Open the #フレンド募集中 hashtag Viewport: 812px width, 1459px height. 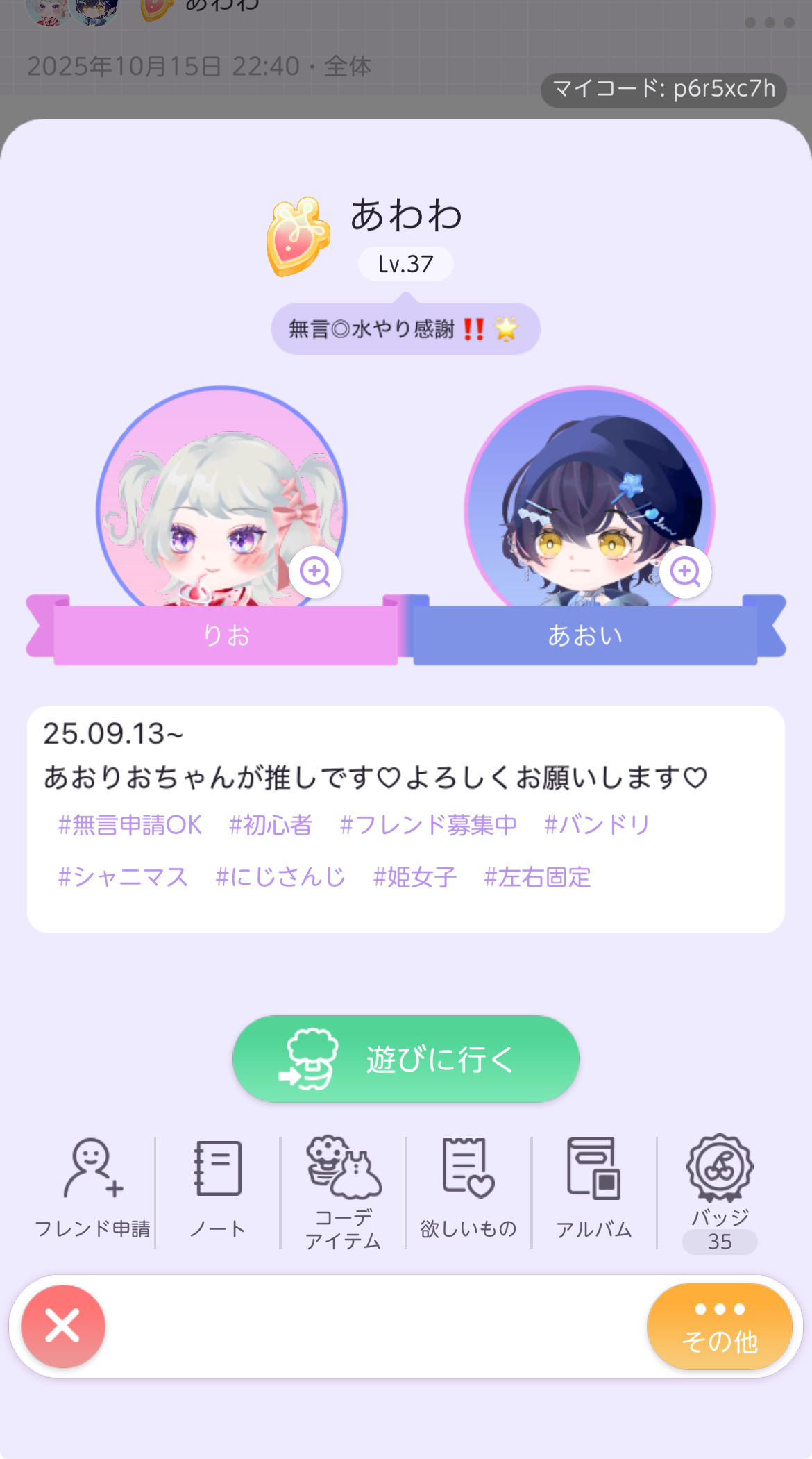(428, 824)
